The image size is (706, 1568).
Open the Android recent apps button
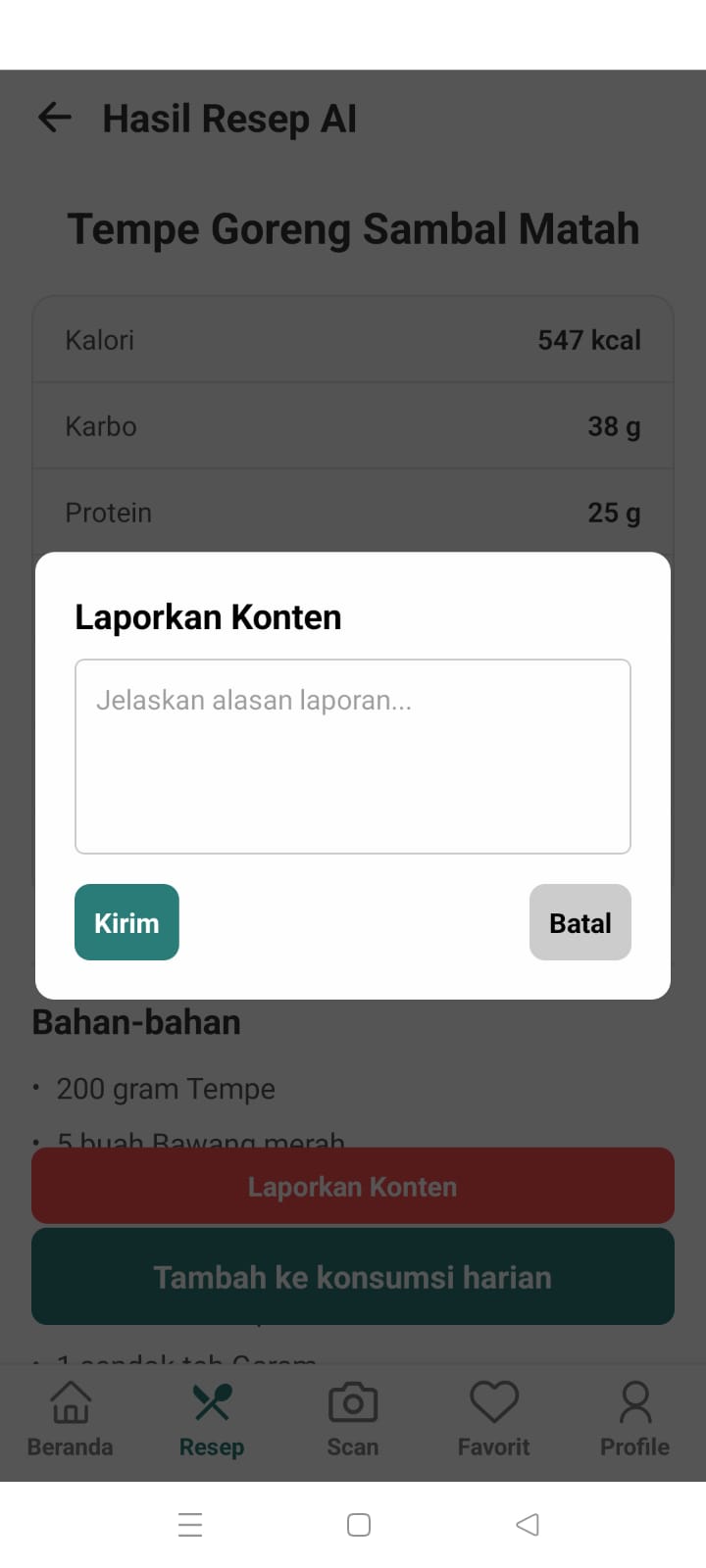pos(190,1524)
